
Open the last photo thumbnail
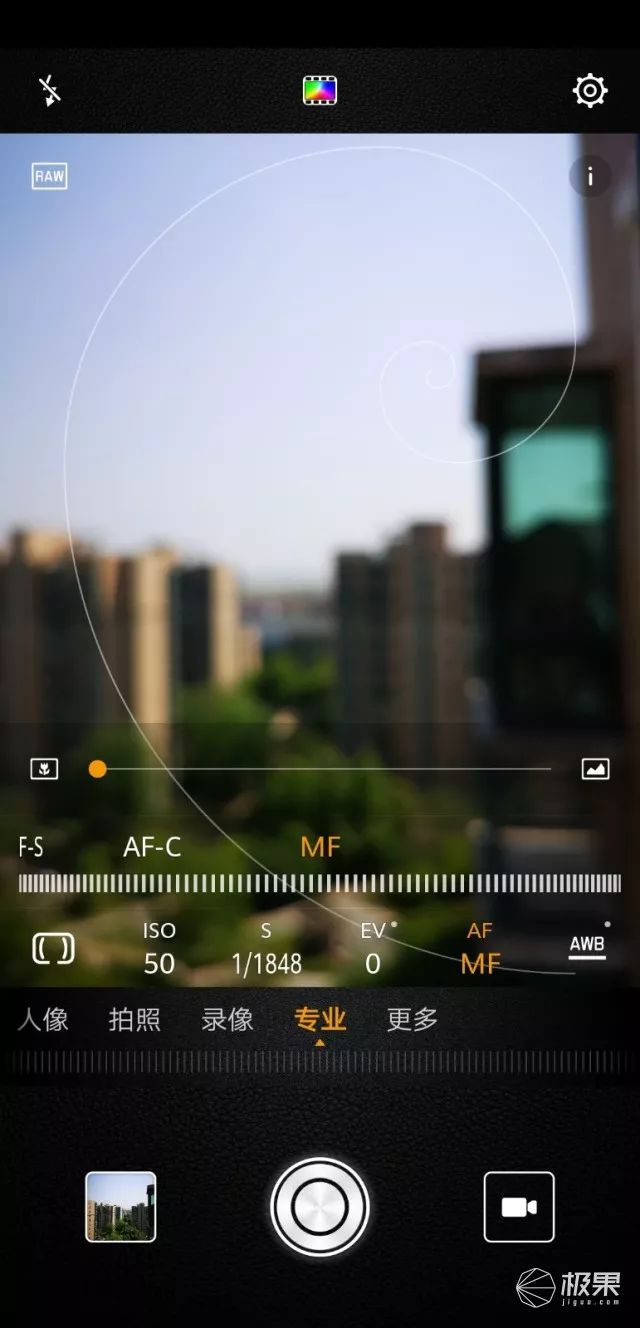click(121, 1207)
